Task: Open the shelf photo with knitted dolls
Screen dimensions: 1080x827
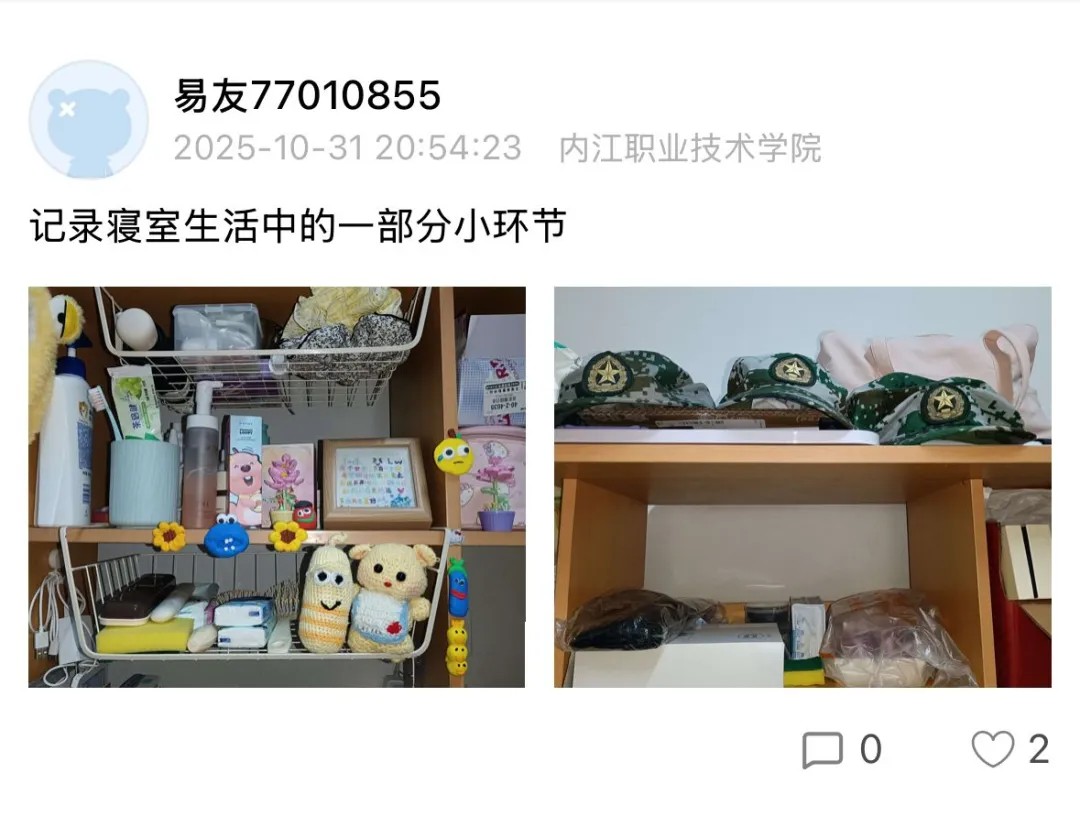Action: (277, 487)
